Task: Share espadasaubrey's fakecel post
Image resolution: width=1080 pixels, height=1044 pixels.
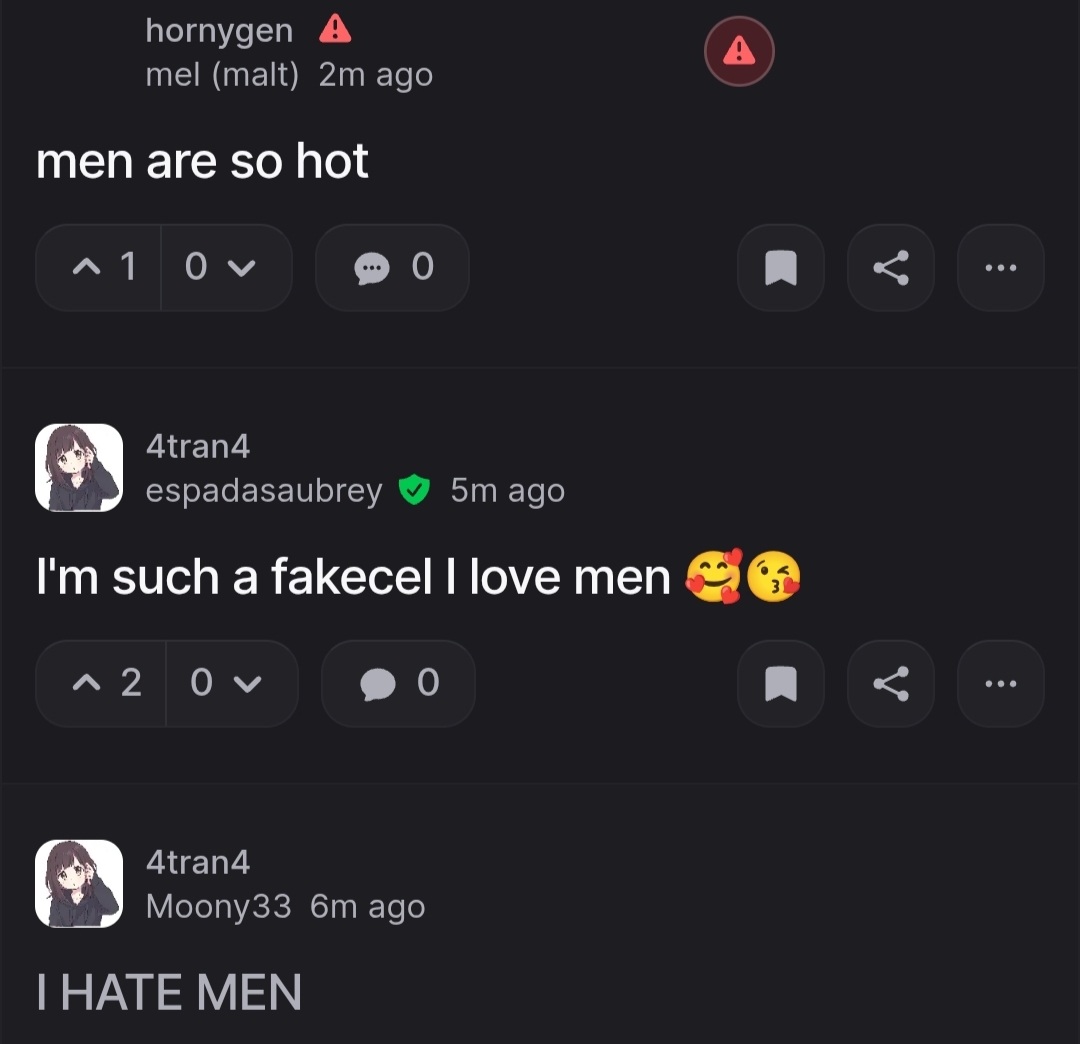Action: coord(890,683)
